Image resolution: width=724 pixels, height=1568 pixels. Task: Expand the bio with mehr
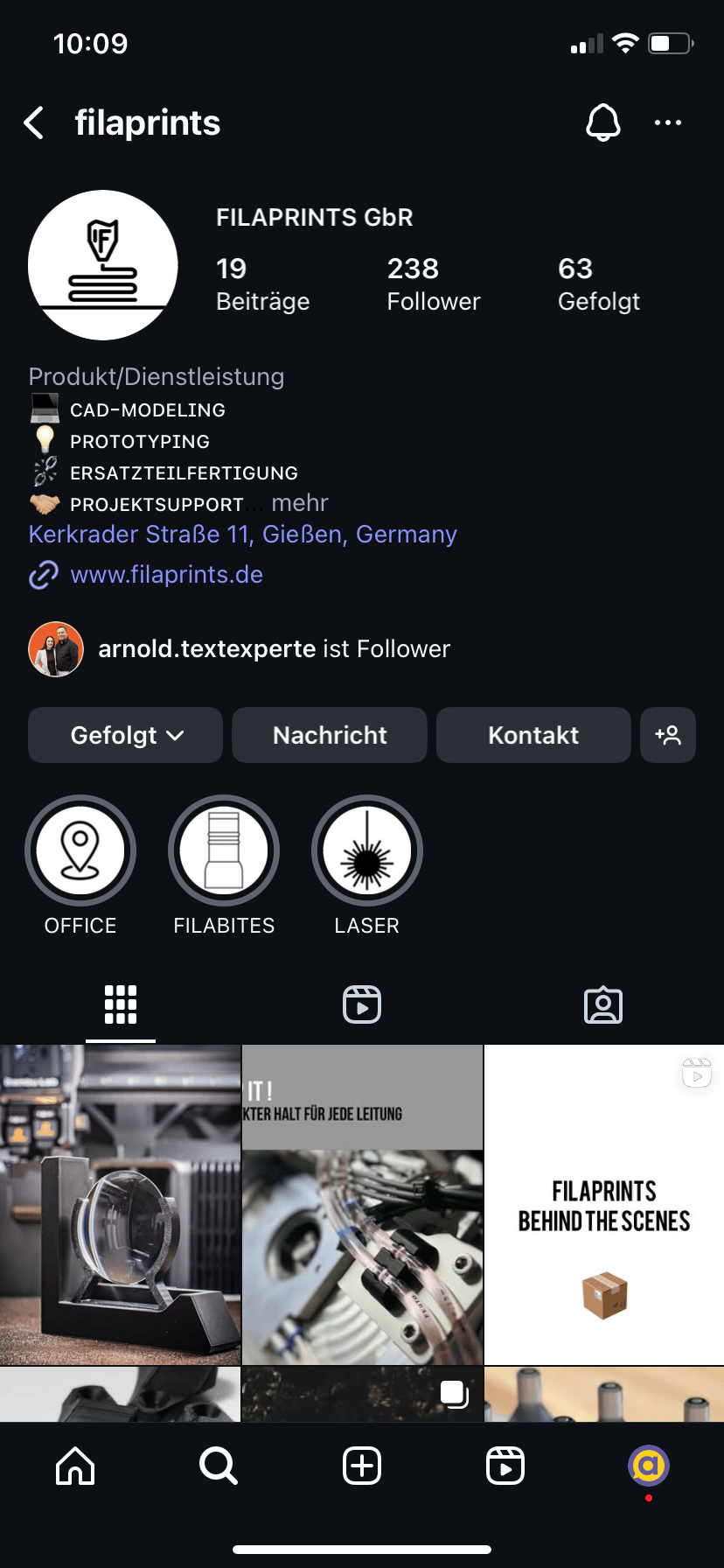(299, 503)
